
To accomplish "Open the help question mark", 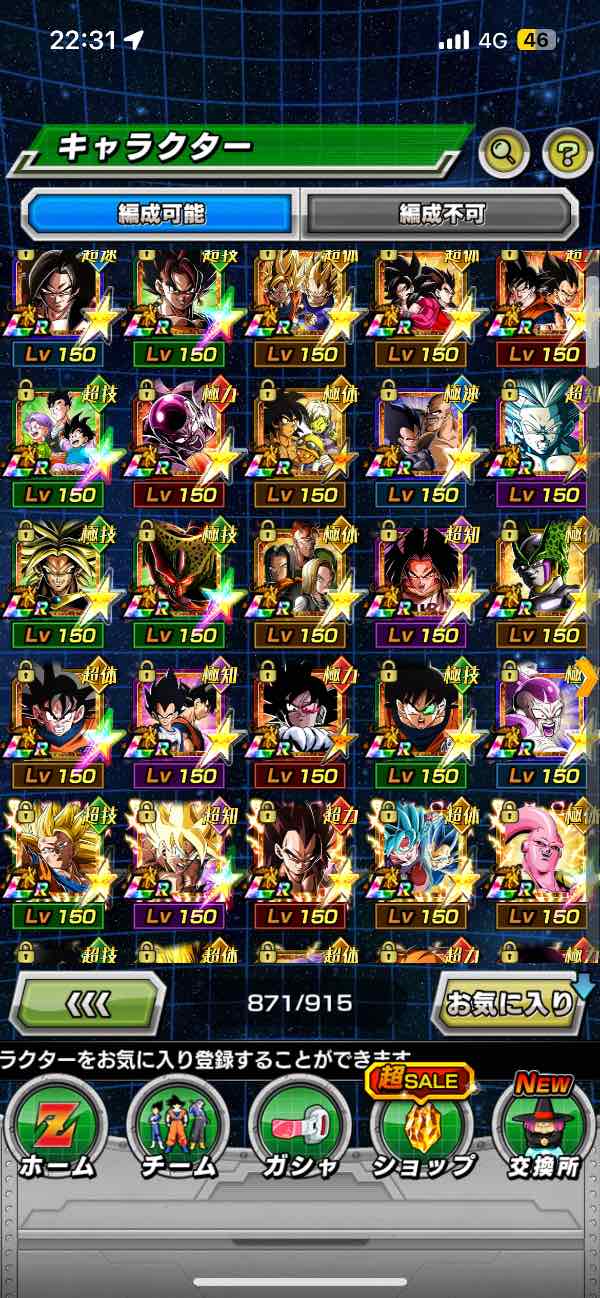I will tap(567, 152).
